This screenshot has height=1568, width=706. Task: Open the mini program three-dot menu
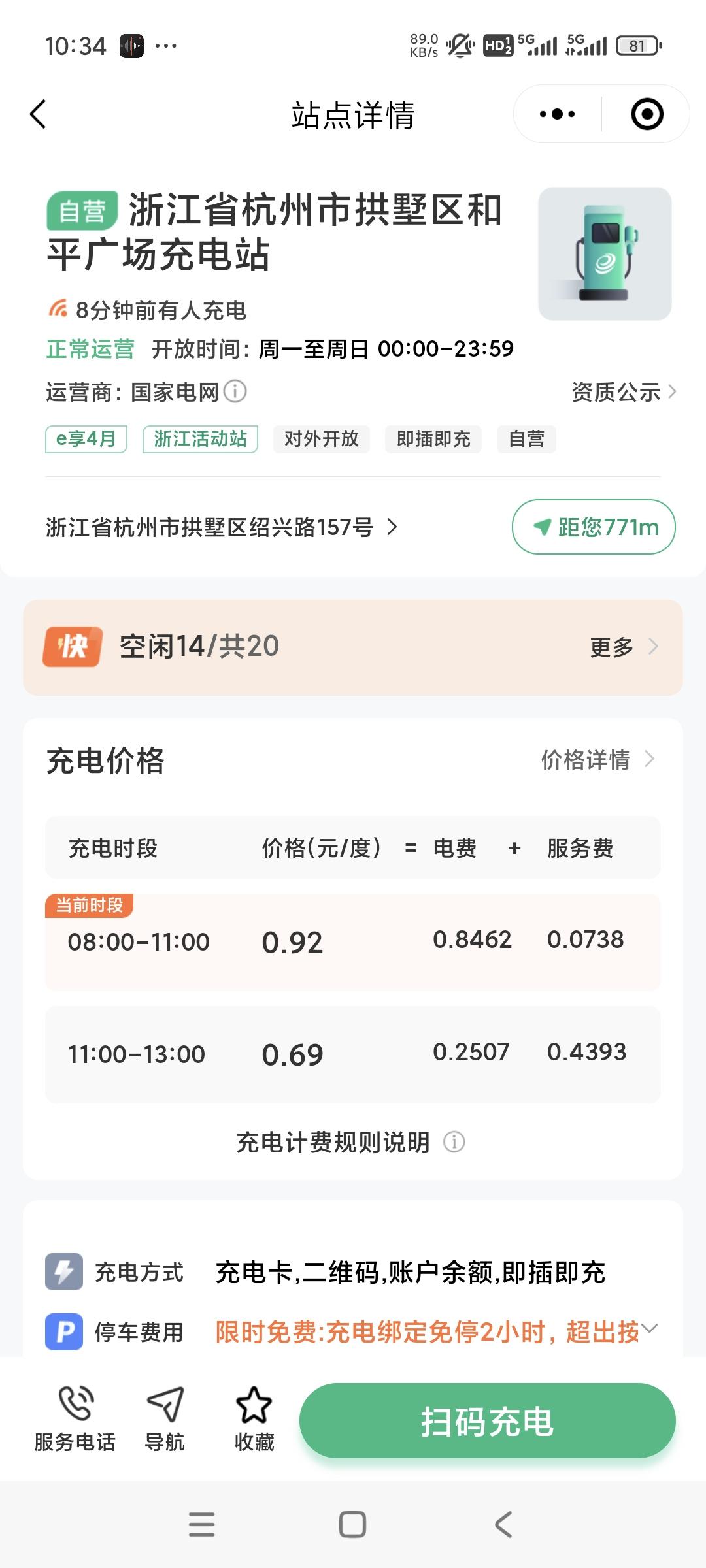pyautogui.click(x=557, y=114)
